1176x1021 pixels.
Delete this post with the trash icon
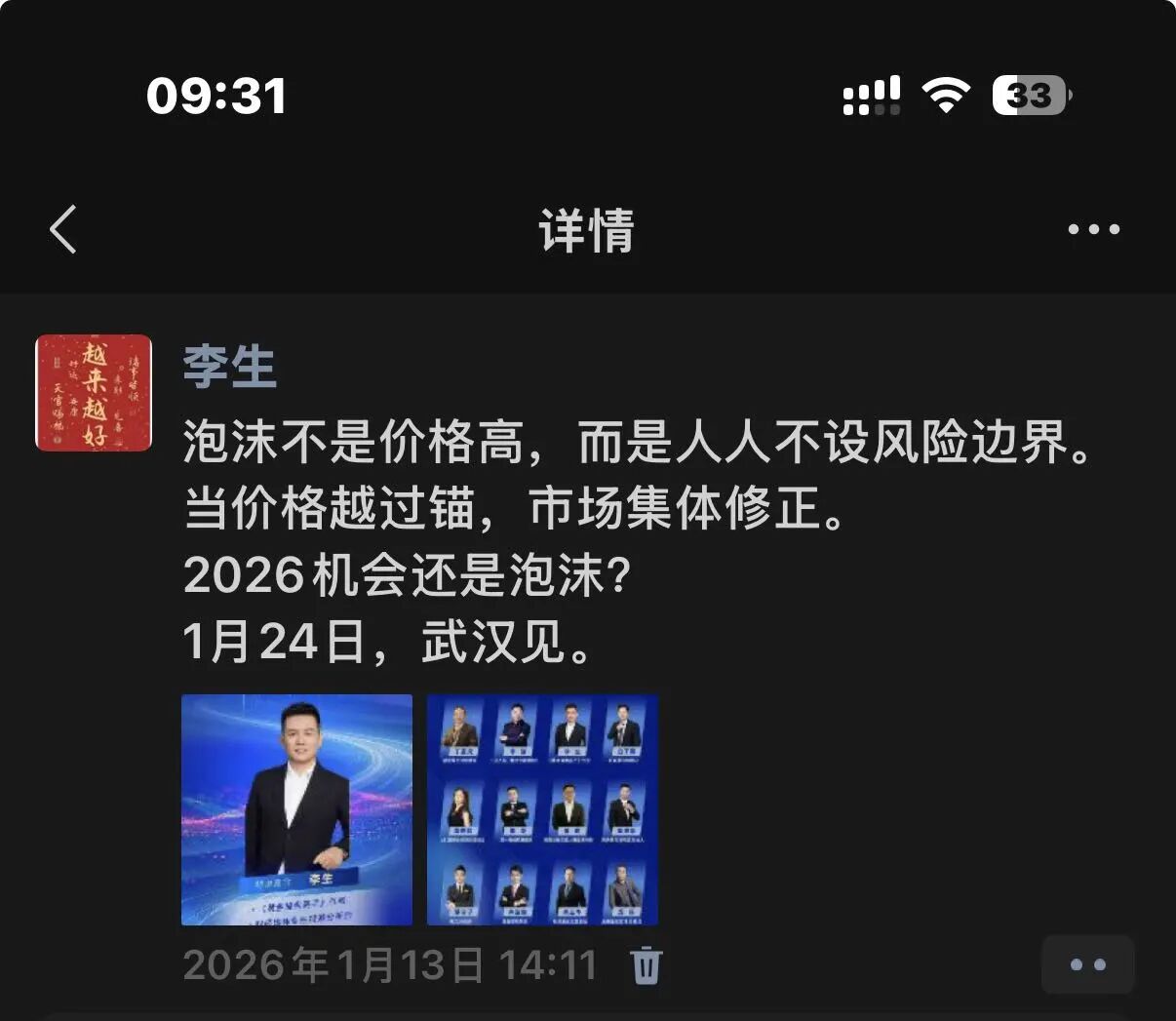click(646, 965)
